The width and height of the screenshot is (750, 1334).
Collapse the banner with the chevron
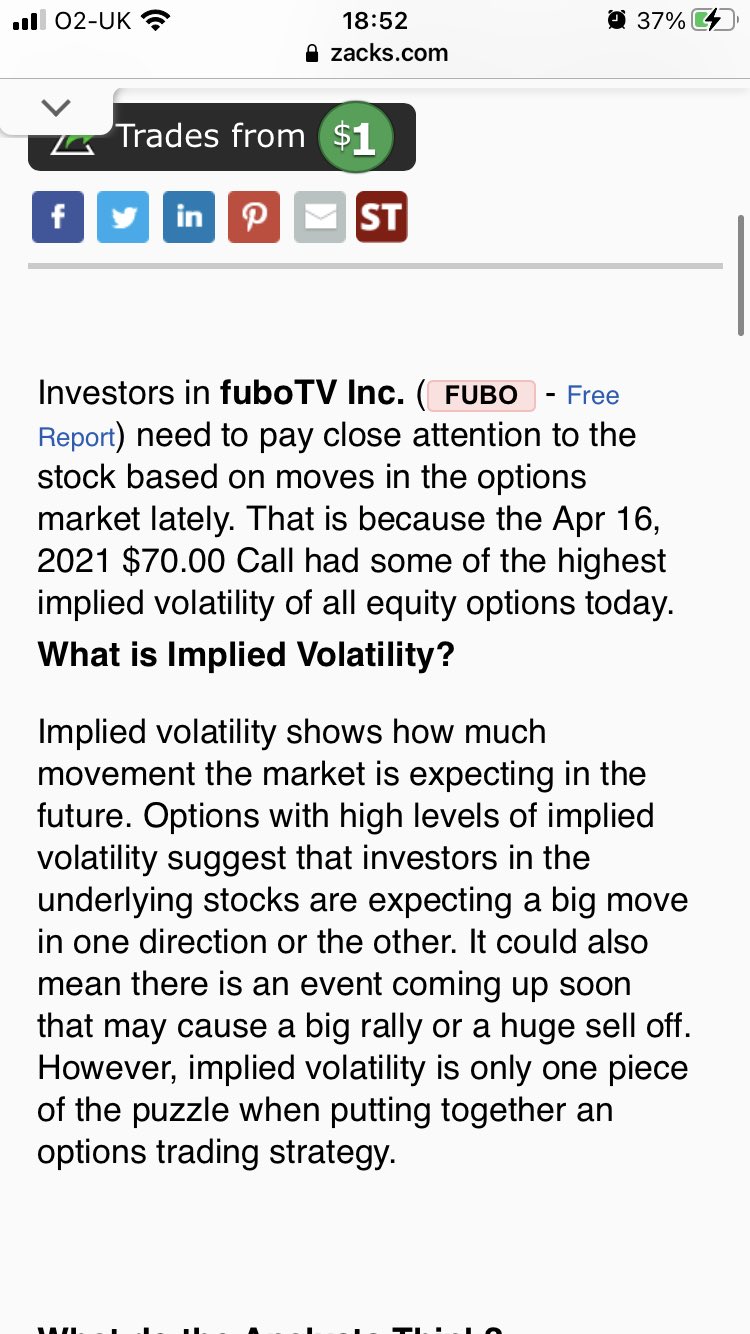pos(56,107)
